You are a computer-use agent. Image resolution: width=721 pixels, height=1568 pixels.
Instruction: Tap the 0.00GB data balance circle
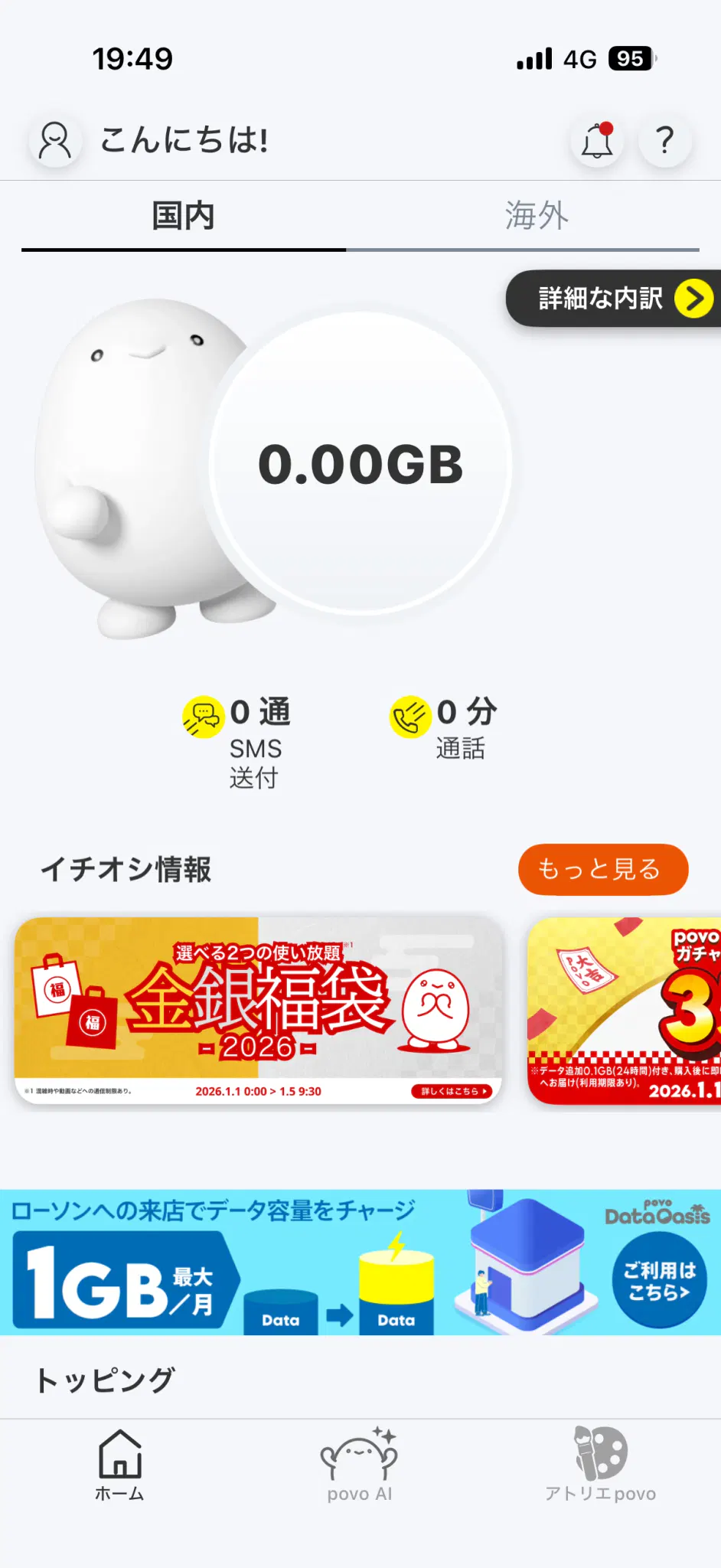click(360, 464)
